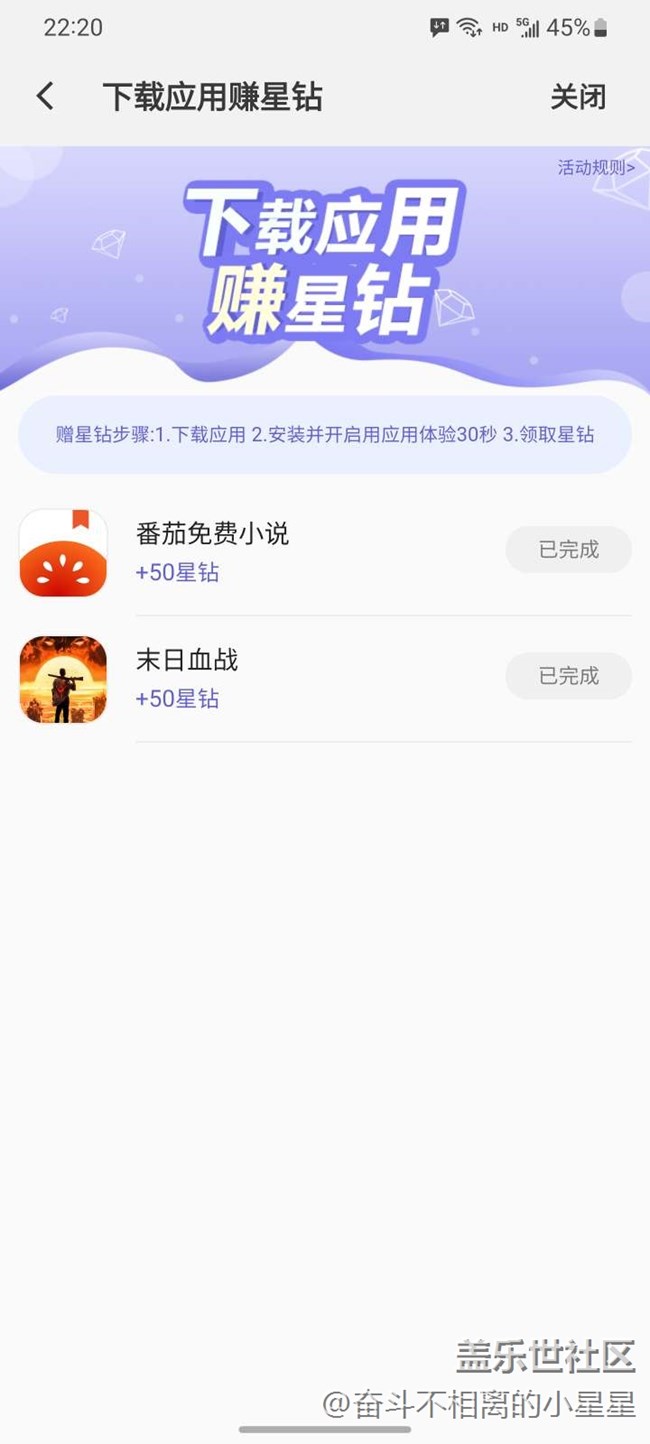The height and width of the screenshot is (1444, 650).
Task: Close the page with 关闭
Action: 578,97
